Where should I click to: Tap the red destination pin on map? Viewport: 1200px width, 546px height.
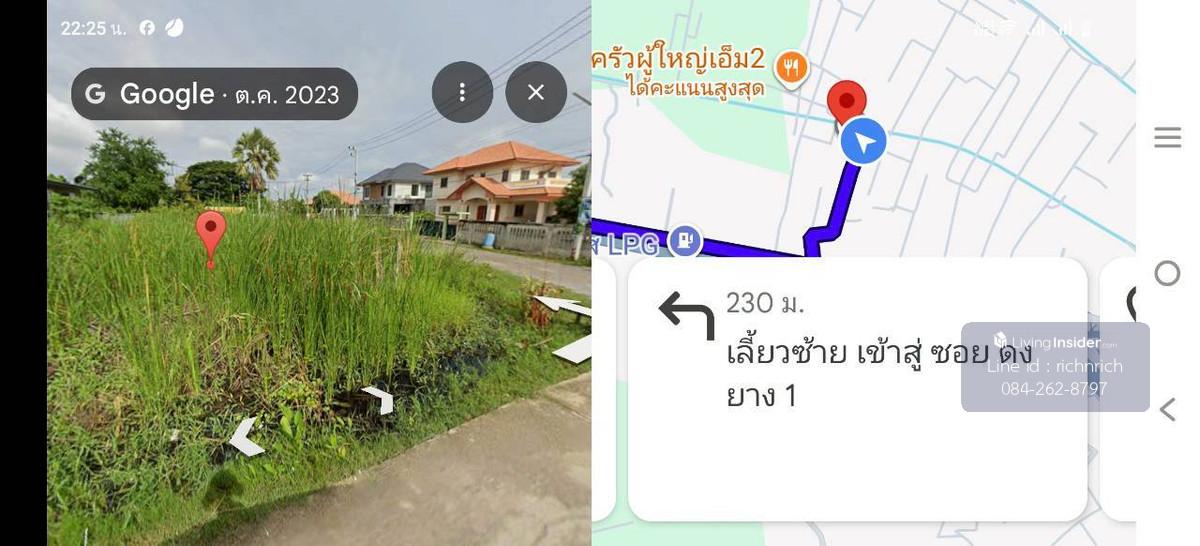coord(847,103)
